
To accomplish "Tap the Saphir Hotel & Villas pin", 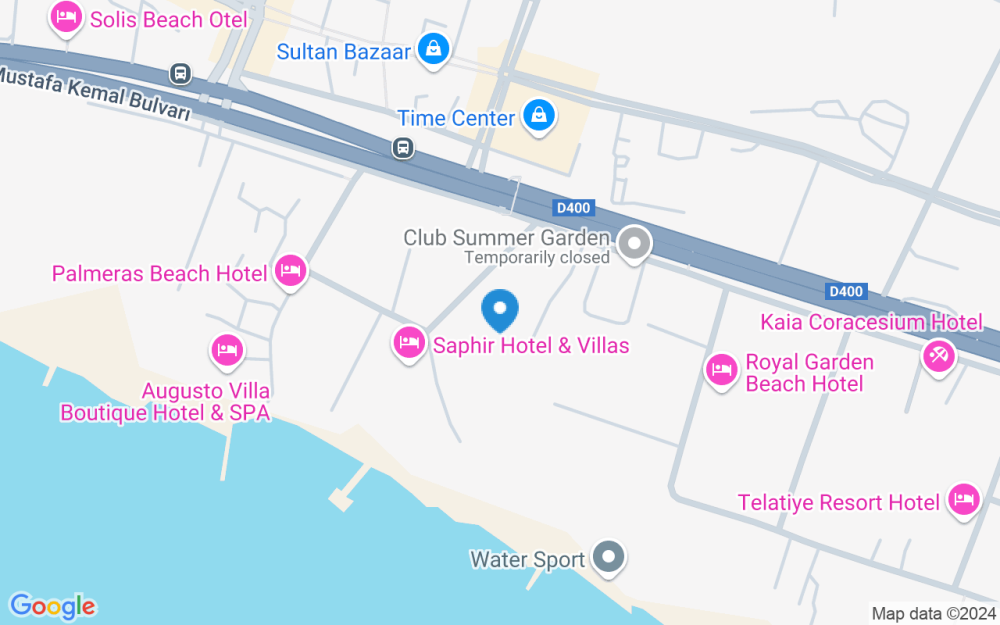I will tap(408, 344).
